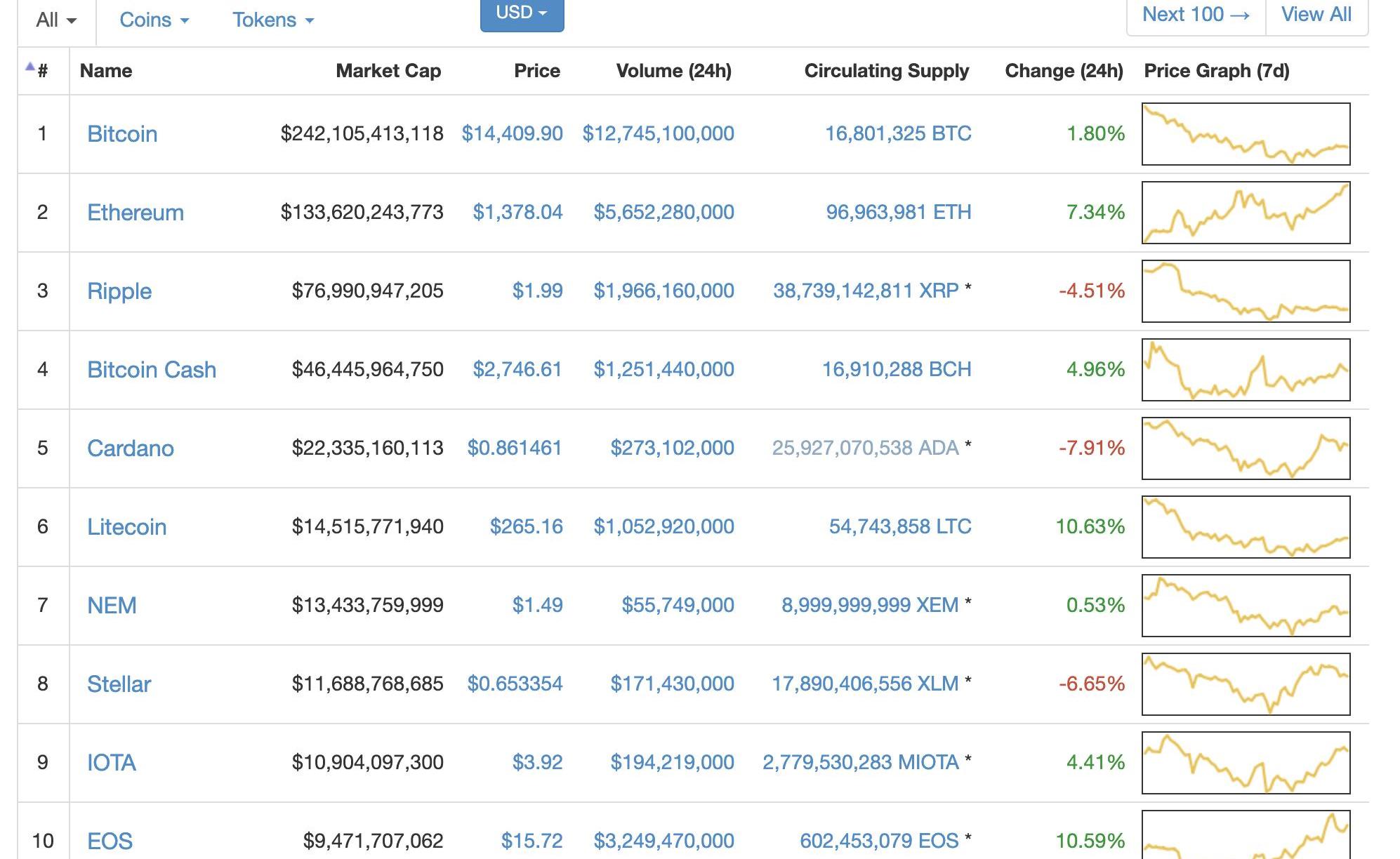This screenshot has height=859, width=1400.
Task: Open the Bitcoin coin page
Action: (122, 134)
